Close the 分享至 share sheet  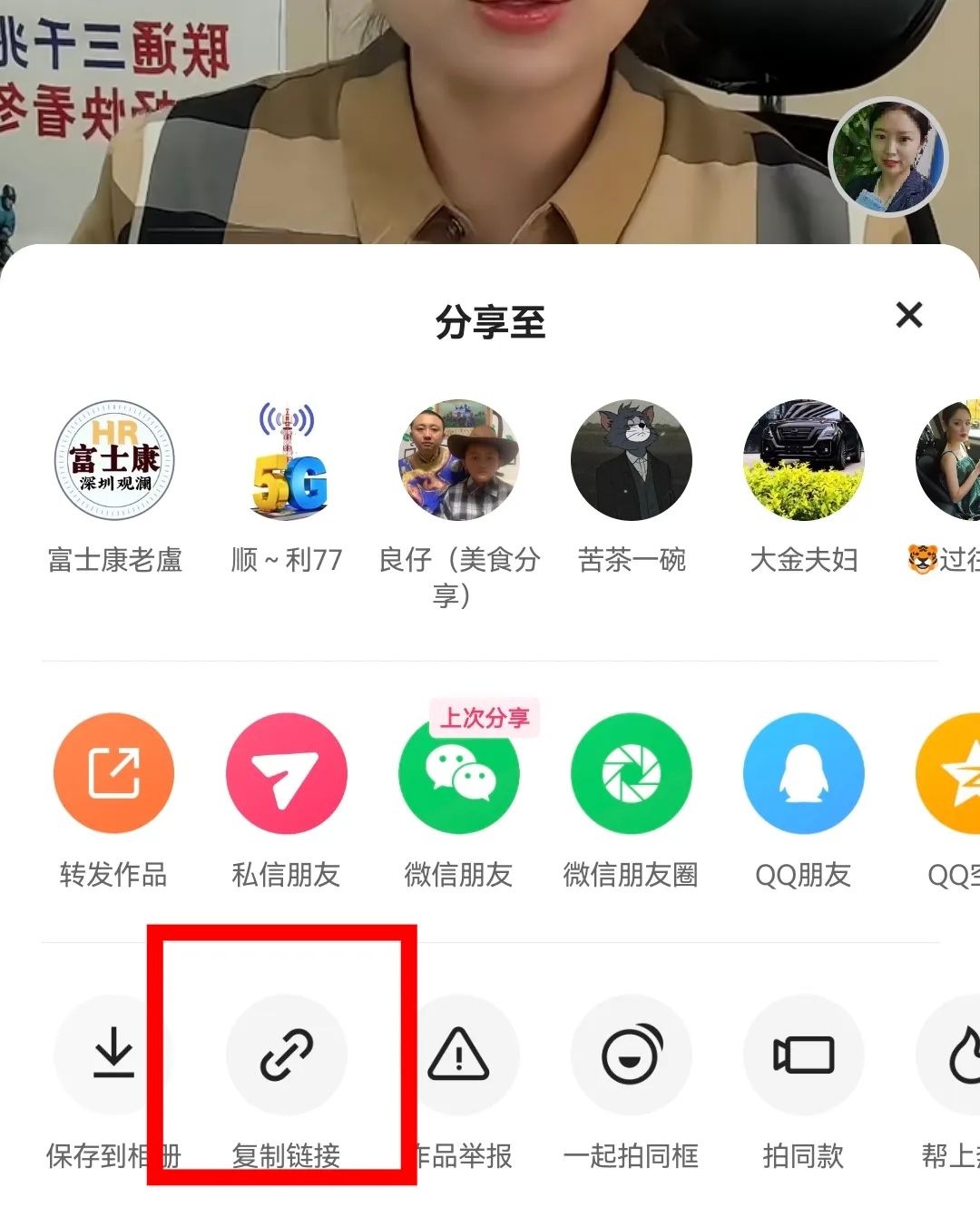coord(908,316)
